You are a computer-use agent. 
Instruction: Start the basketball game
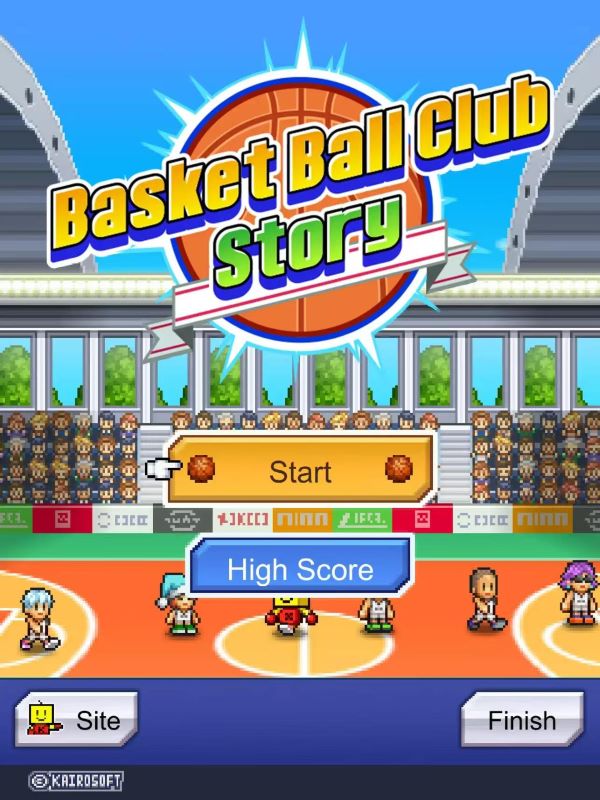pyautogui.click(x=300, y=470)
